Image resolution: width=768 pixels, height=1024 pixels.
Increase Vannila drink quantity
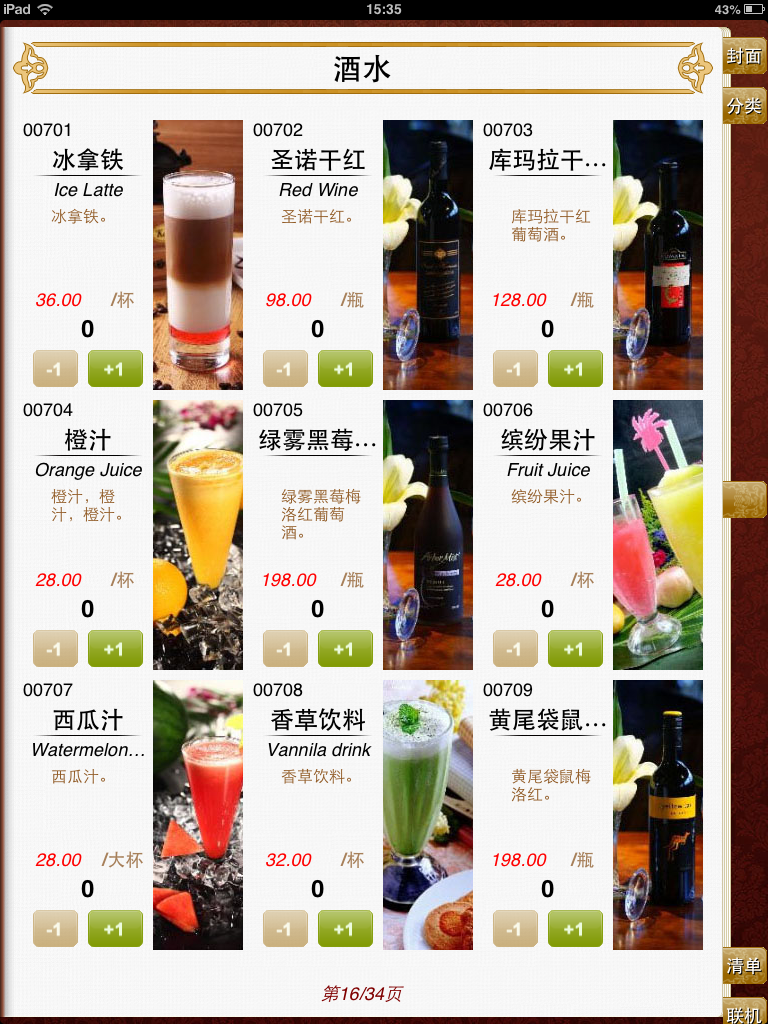(x=345, y=929)
